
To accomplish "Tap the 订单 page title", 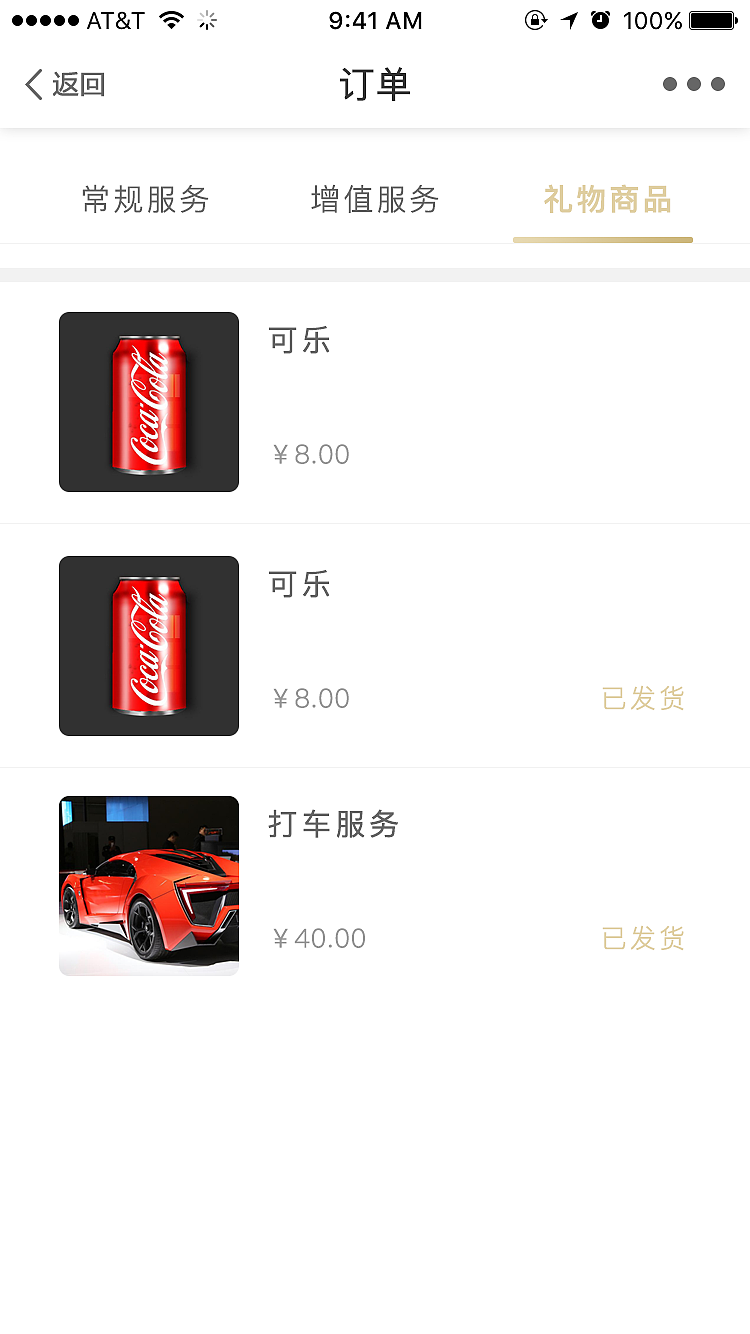I will tap(375, 85).
